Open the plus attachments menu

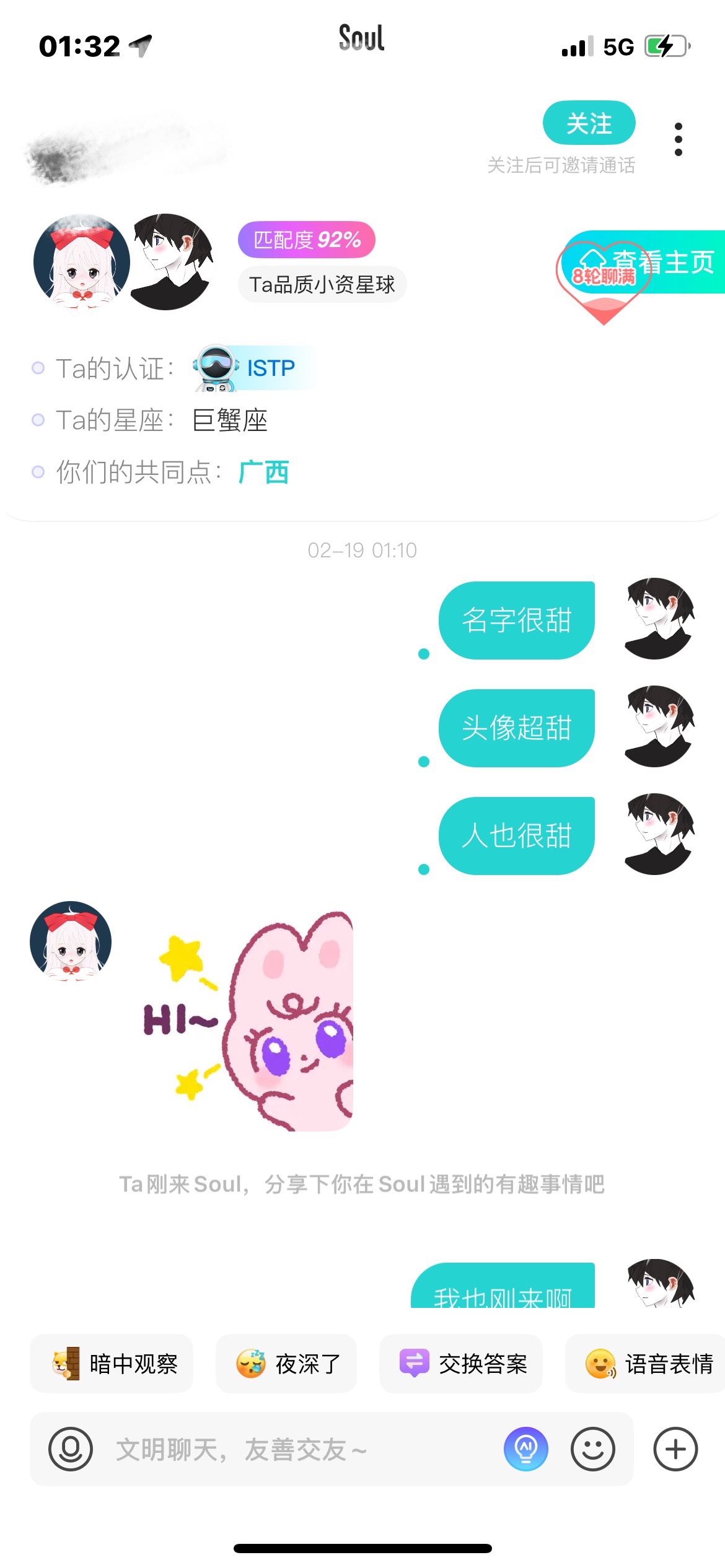[x=675, y=1449]
